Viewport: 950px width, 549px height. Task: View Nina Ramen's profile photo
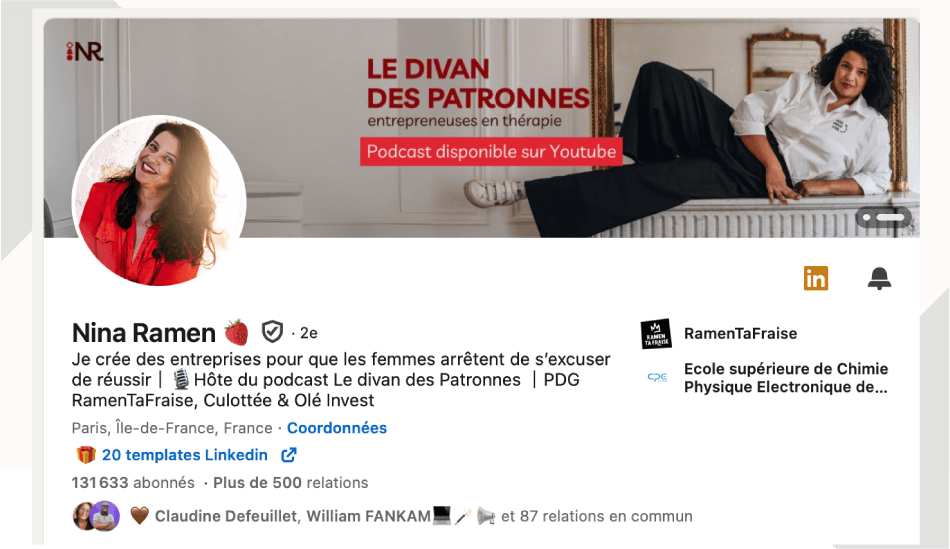click(159, 201)
